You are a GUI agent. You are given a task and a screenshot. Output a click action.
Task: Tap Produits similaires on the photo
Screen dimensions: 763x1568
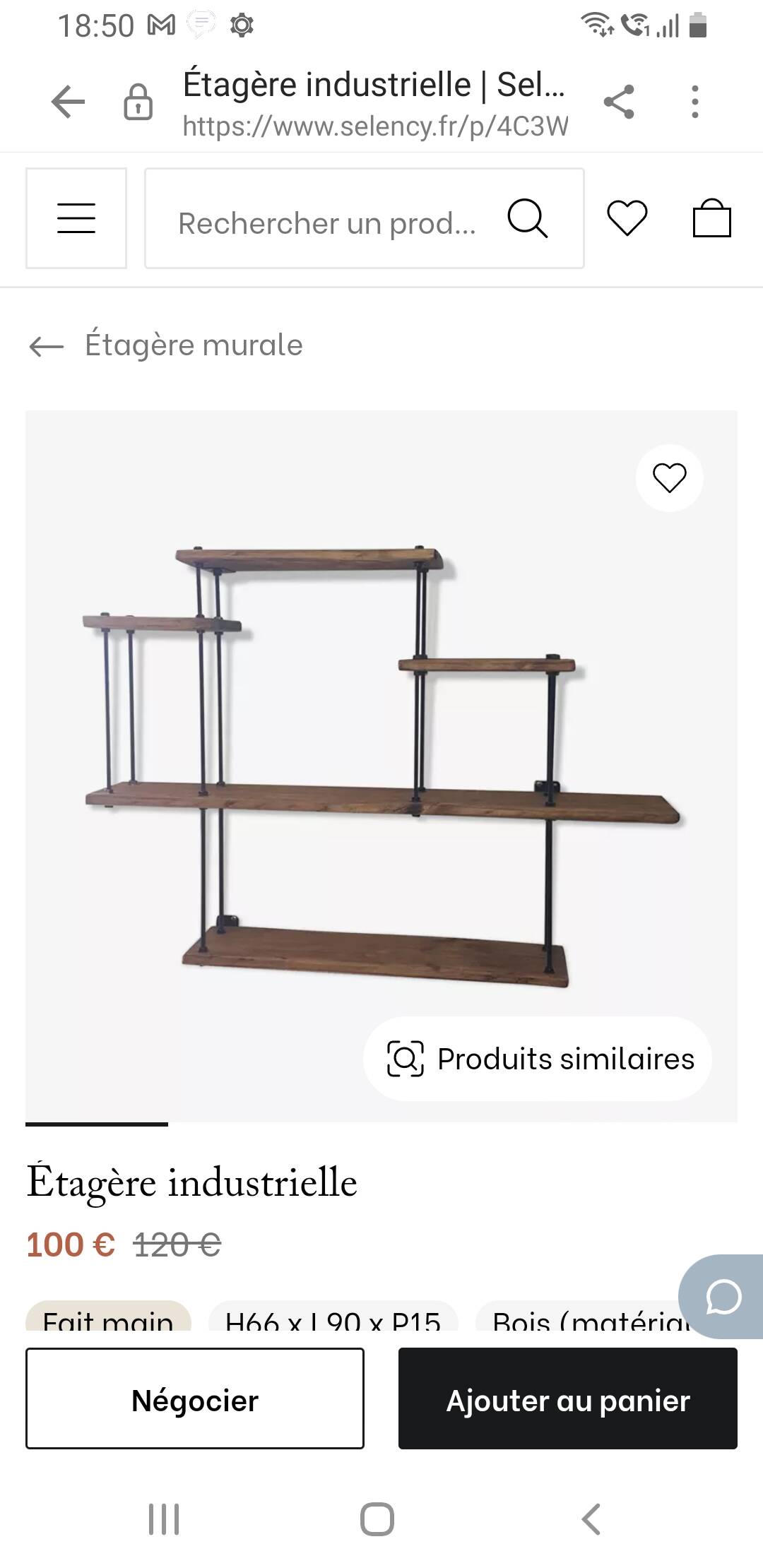coord(537,1058)
